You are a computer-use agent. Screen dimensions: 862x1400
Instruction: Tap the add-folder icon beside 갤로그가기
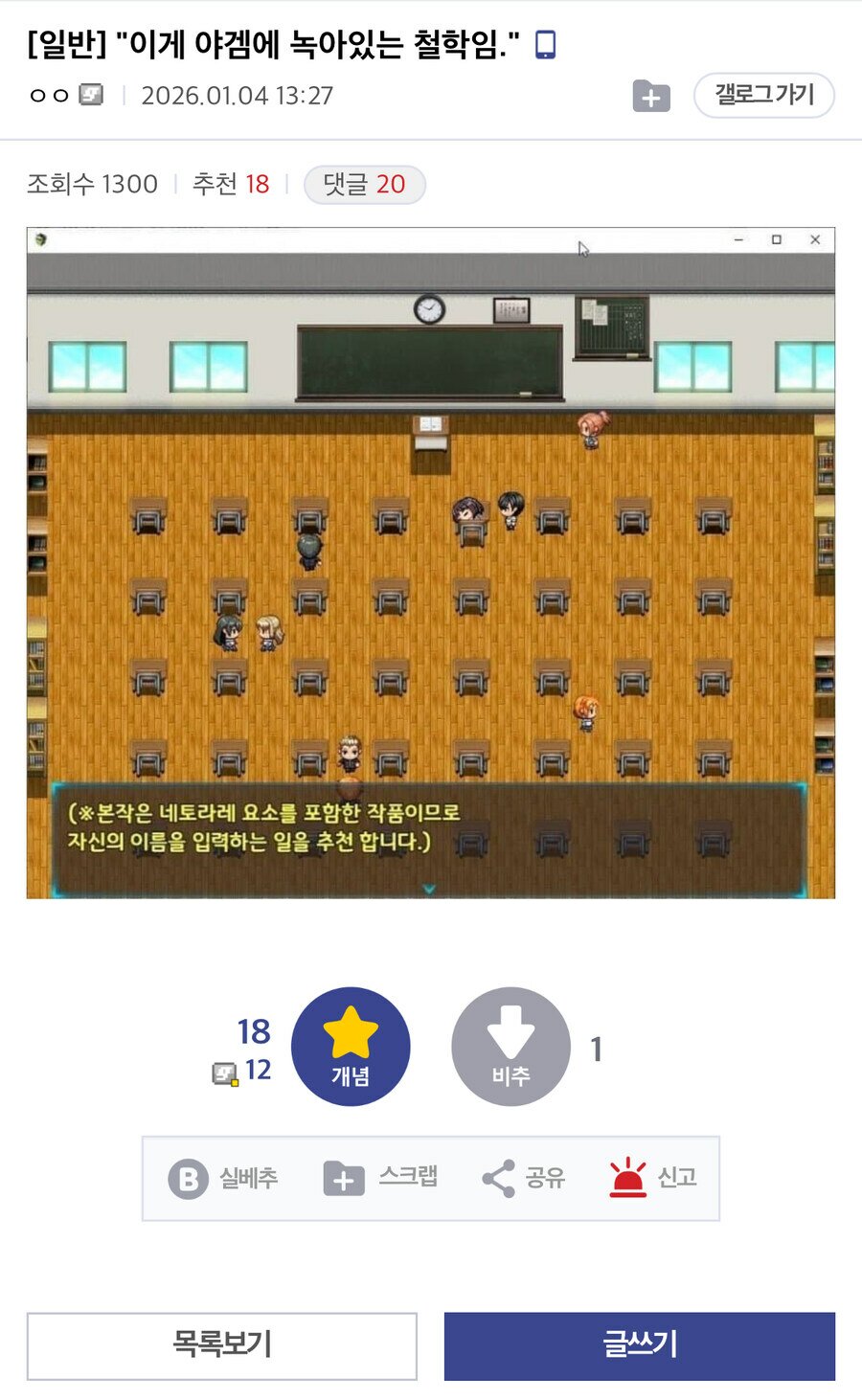pos(651,96)
